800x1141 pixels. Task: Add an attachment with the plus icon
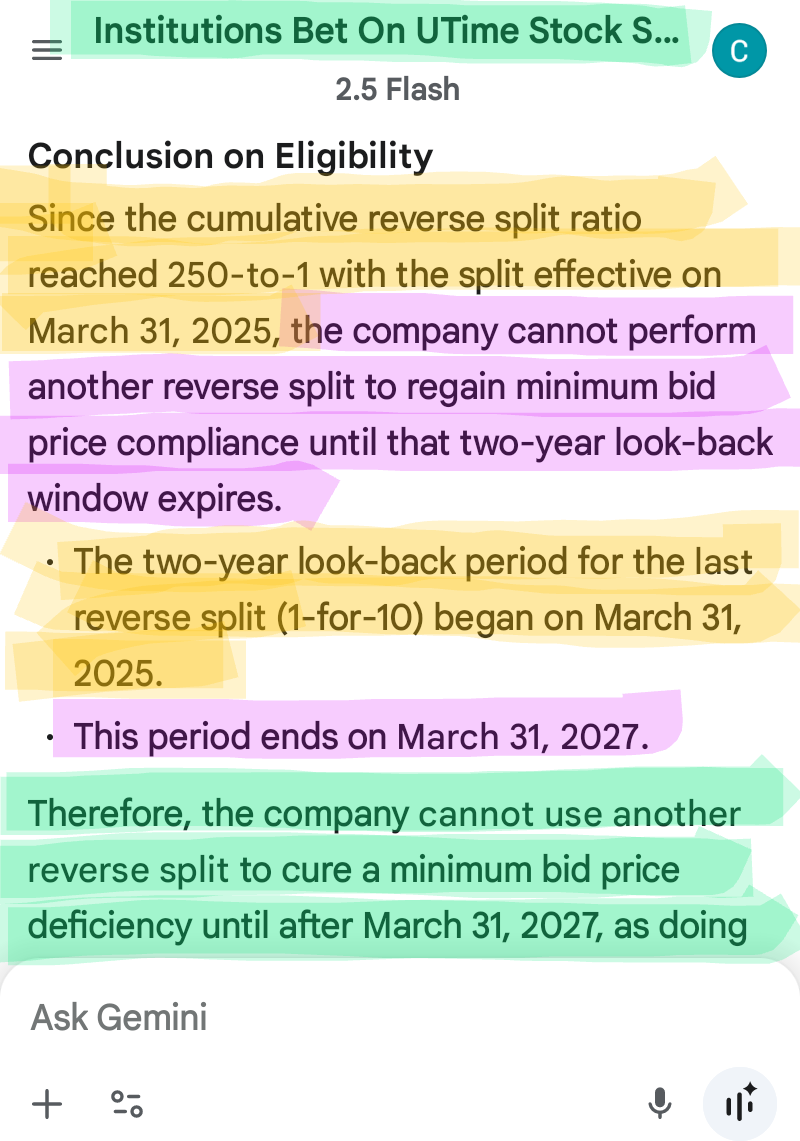(x=47, y=1103)
